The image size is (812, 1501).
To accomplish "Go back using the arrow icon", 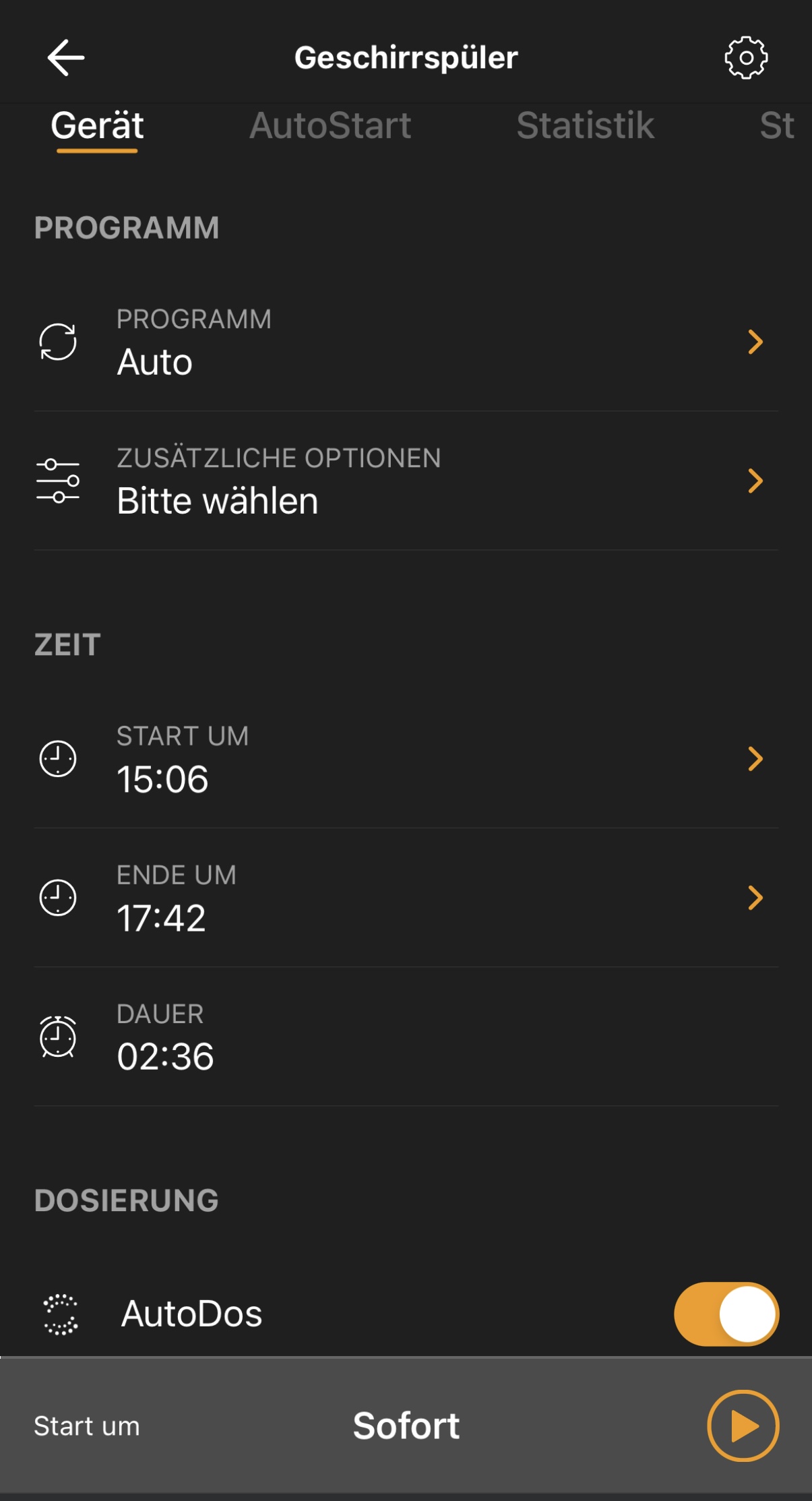I will pos(65,57).
